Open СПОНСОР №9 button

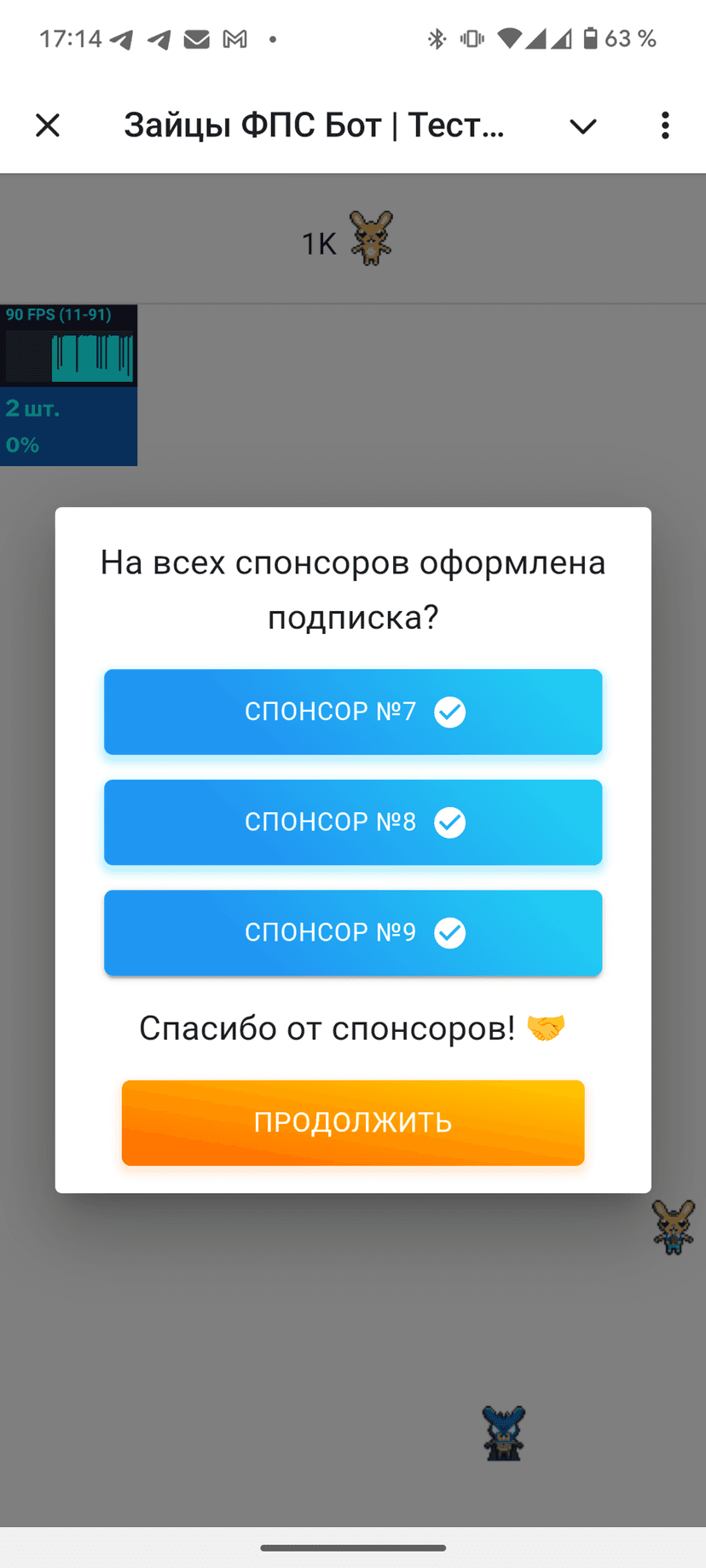pyautogui.click(x=353, y=932)
